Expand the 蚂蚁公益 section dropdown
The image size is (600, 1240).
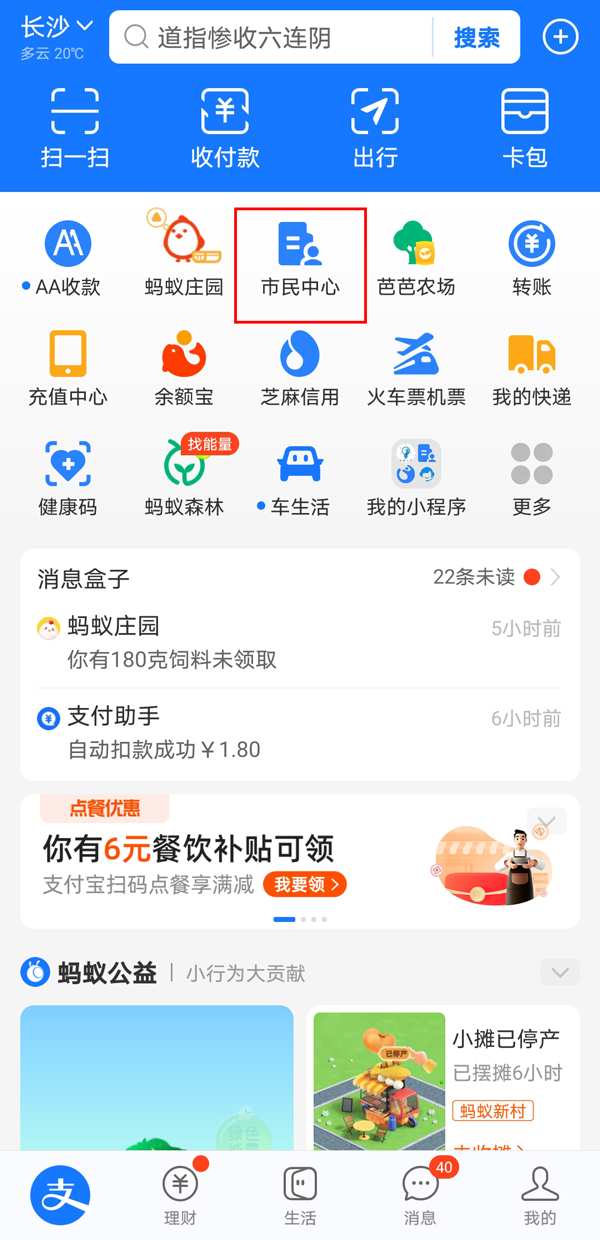click(x=559, y=972)
